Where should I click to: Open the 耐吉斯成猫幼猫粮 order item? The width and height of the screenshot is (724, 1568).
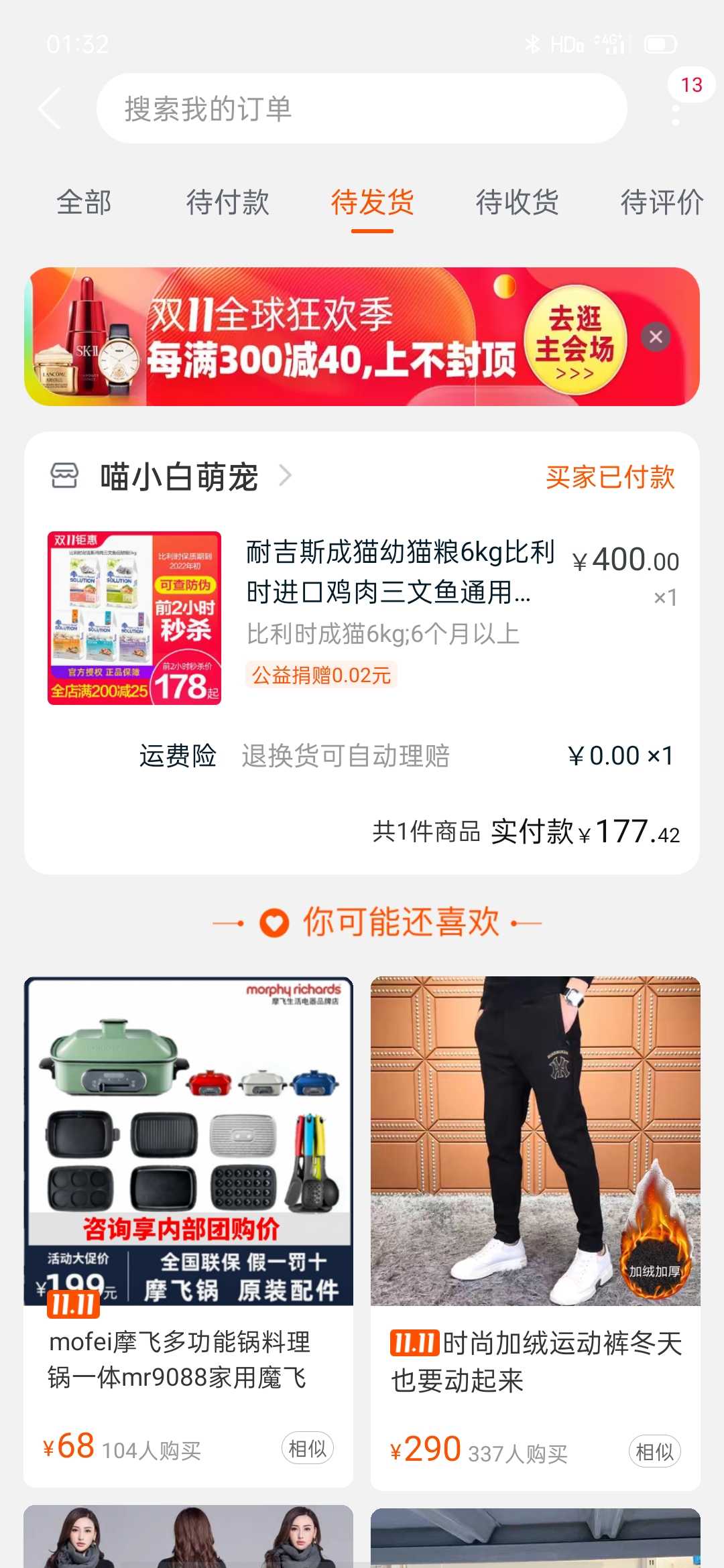(362, 618)
